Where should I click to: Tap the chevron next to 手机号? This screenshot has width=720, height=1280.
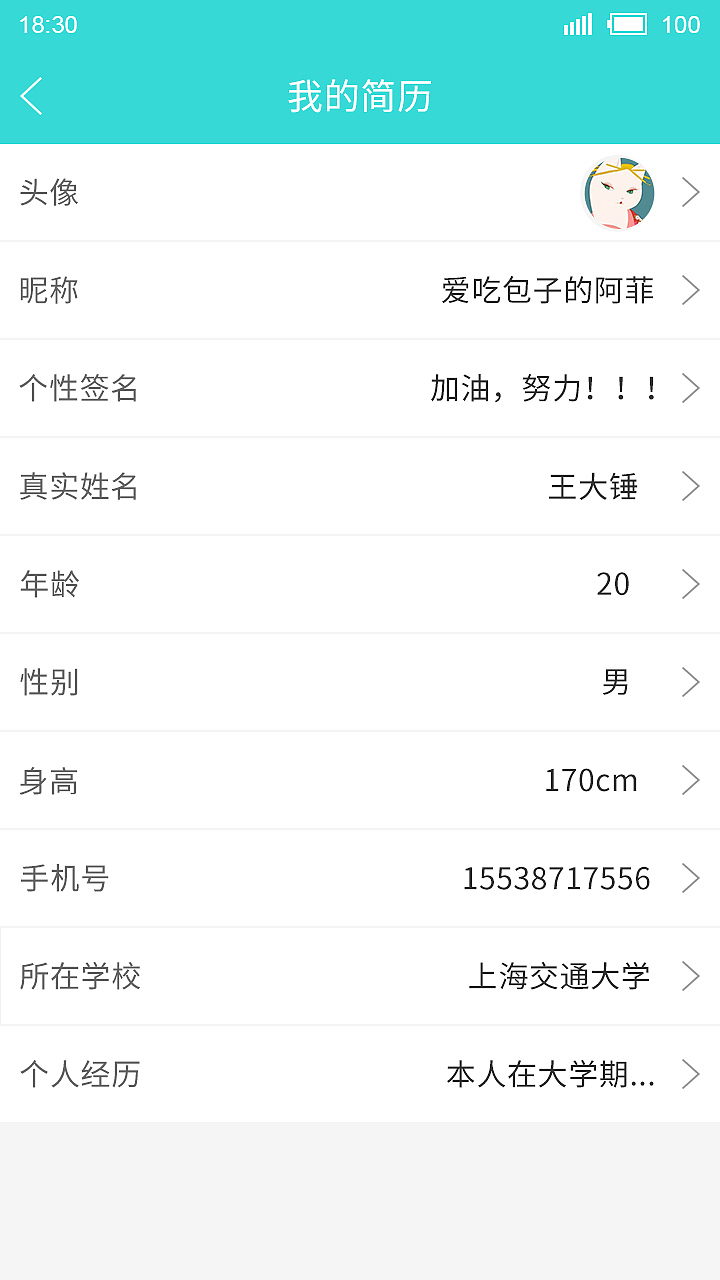pyautogui.click(x=691, y=878)
